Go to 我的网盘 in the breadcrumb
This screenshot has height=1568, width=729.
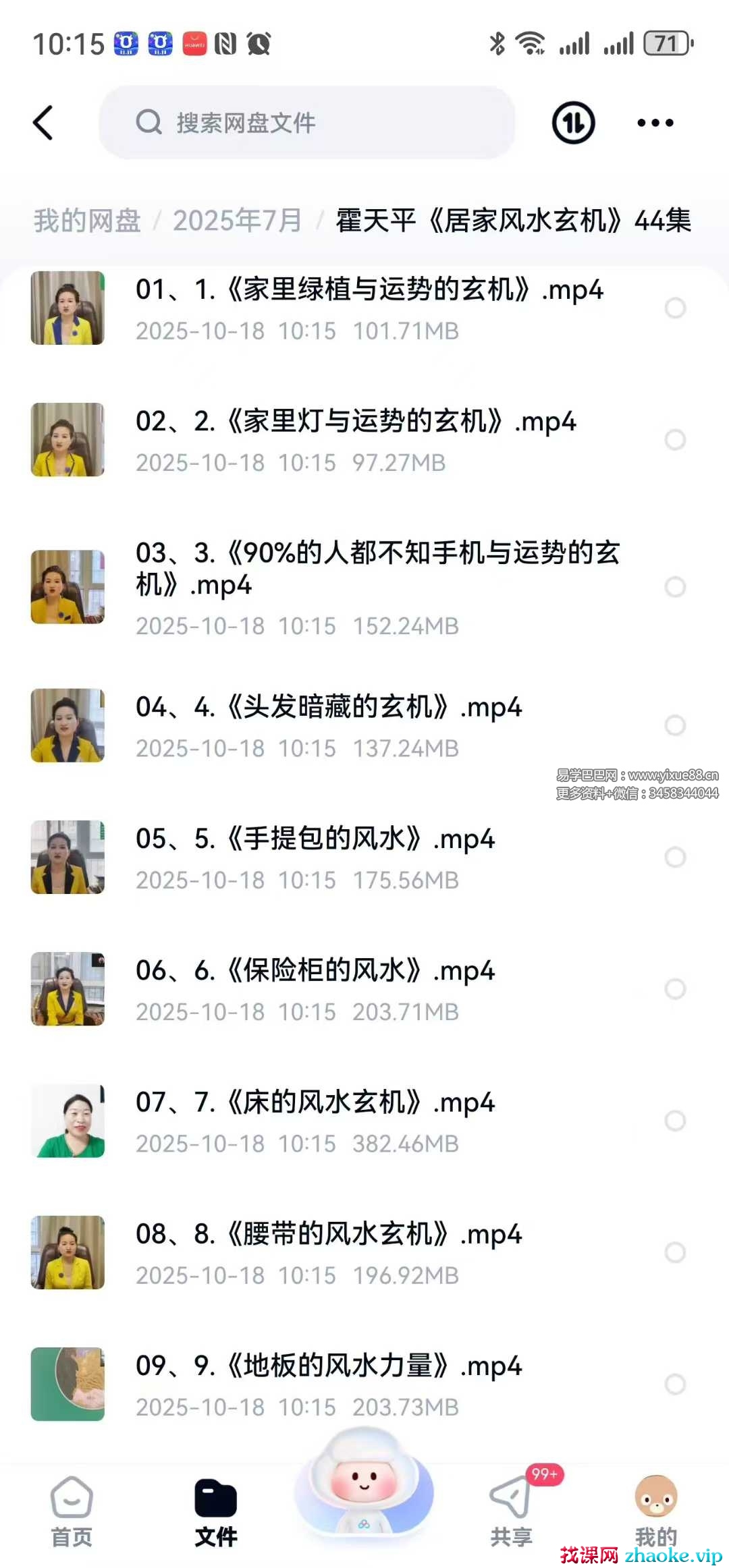87,221
